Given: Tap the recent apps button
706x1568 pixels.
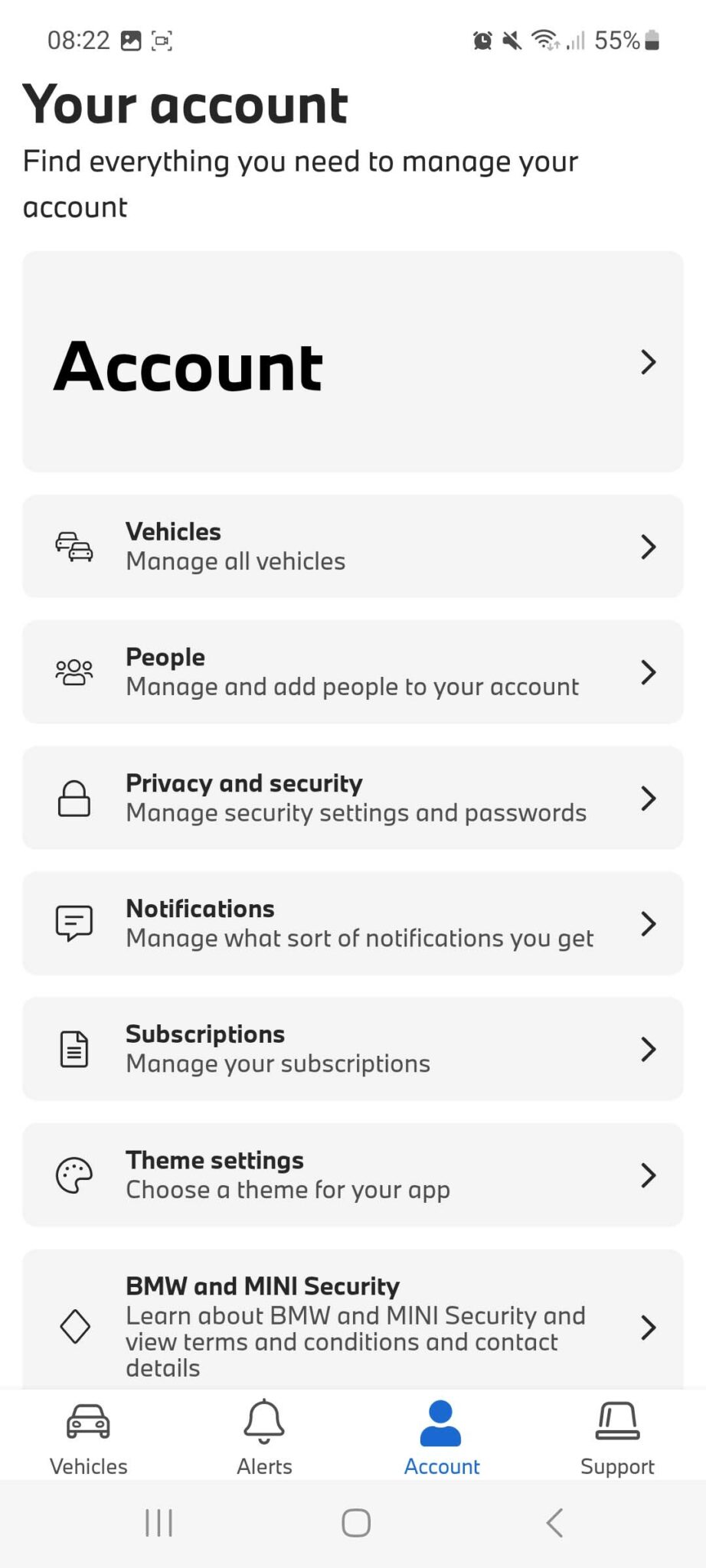Looking at the screenshot, I should 157,1522.
